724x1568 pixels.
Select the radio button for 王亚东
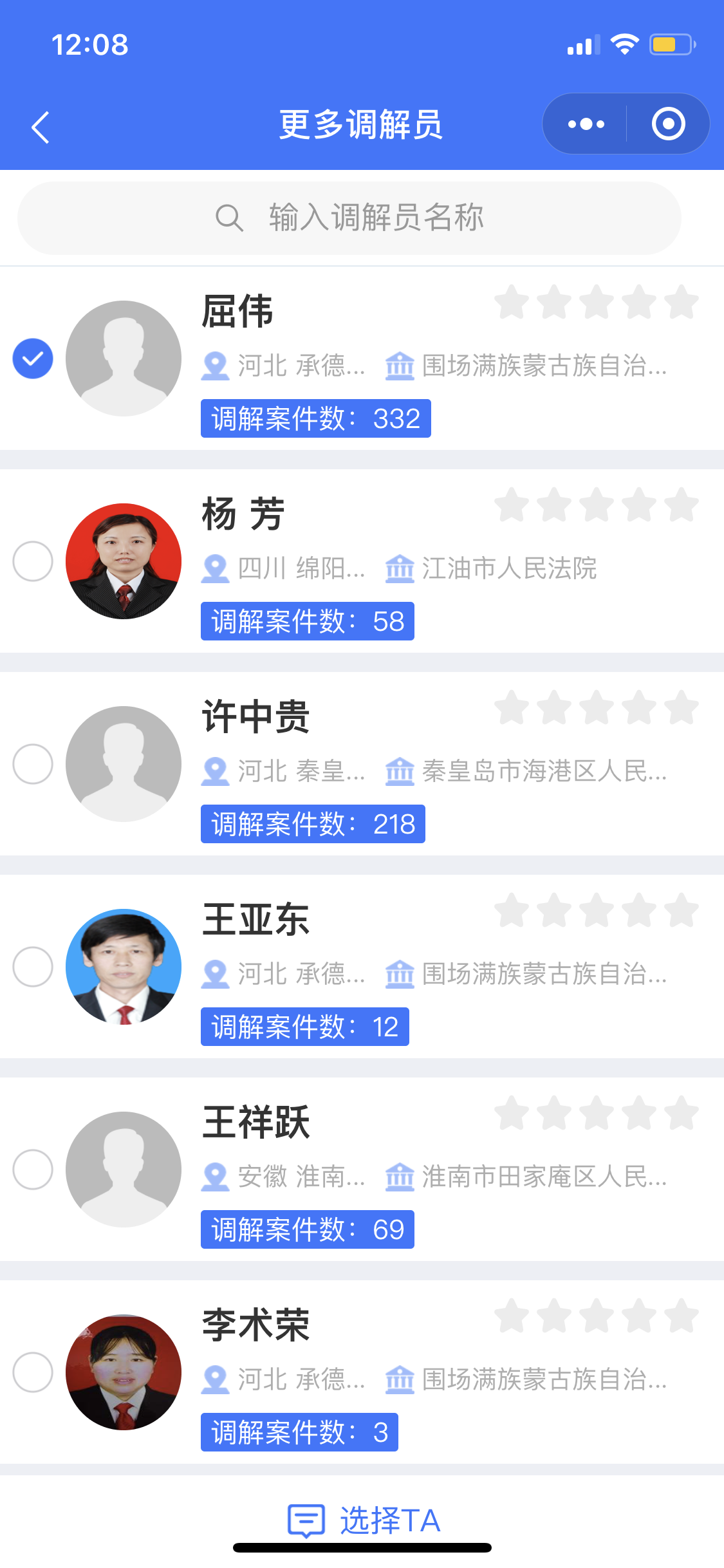point(33,967)
